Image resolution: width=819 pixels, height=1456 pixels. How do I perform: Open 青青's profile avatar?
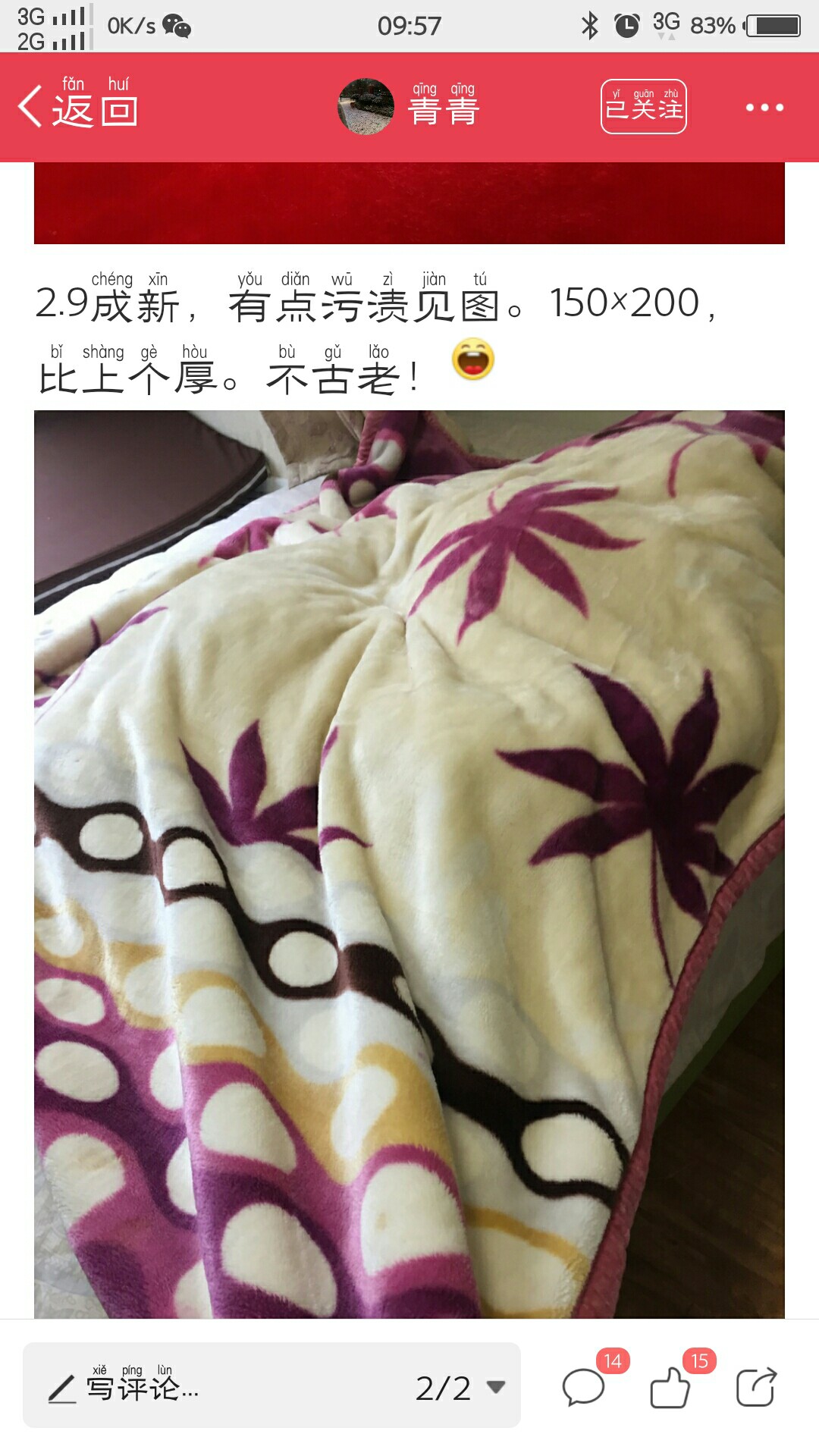pyautogui.click(x=366, y=106)
